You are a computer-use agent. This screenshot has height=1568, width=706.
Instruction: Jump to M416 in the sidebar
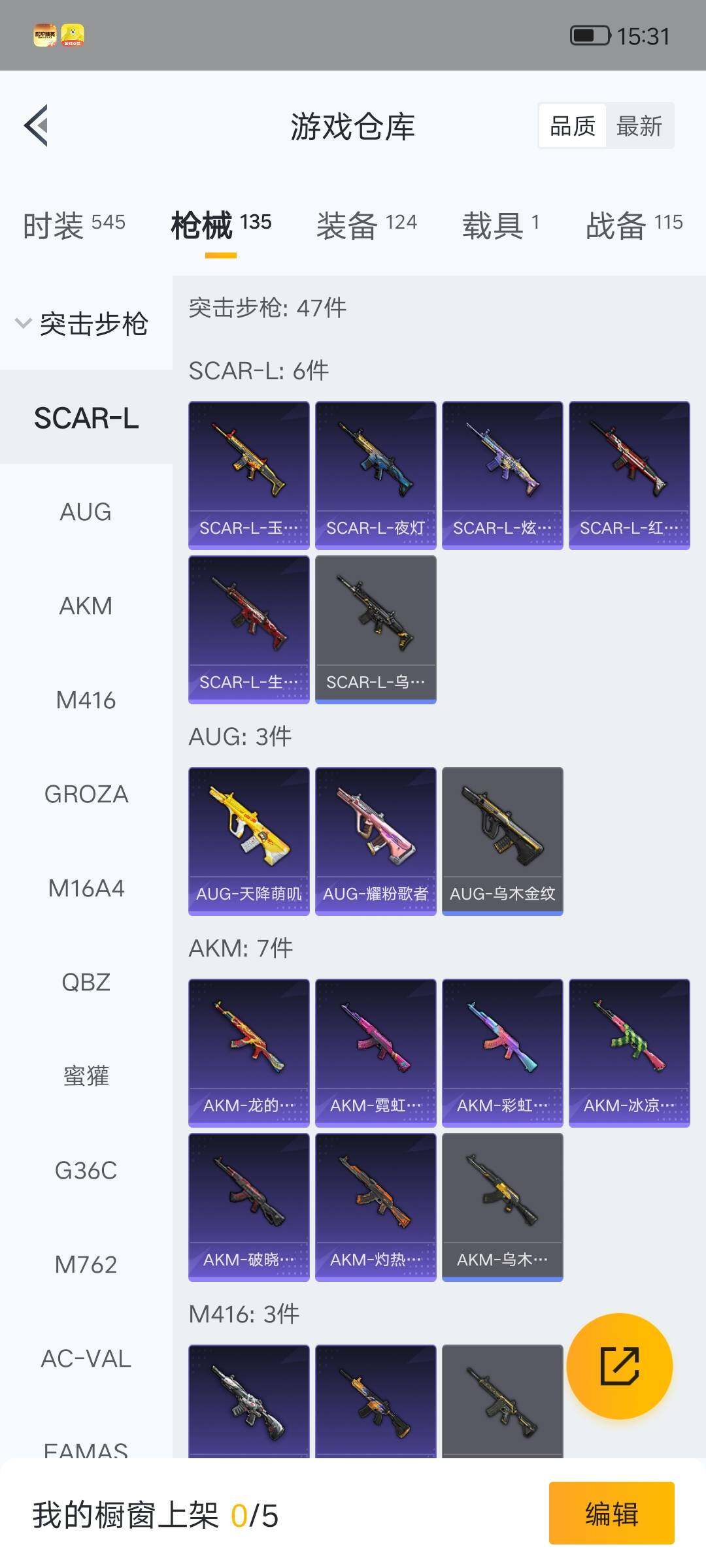coord(86,700)
